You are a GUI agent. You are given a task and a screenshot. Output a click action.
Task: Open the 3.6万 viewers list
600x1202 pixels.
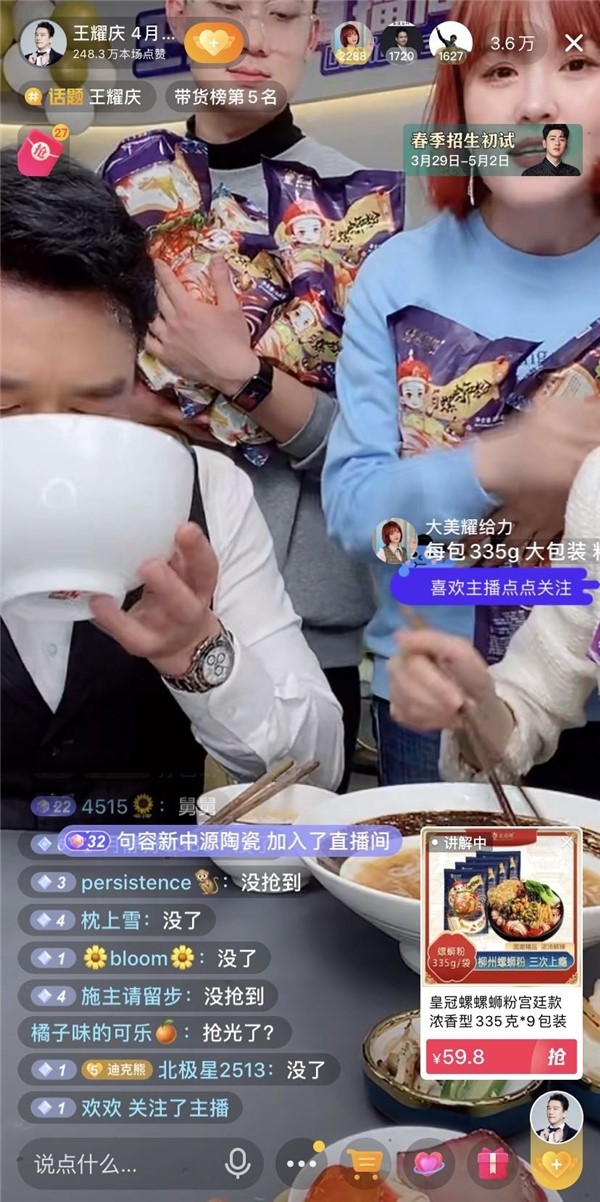[x=511, y=43]
